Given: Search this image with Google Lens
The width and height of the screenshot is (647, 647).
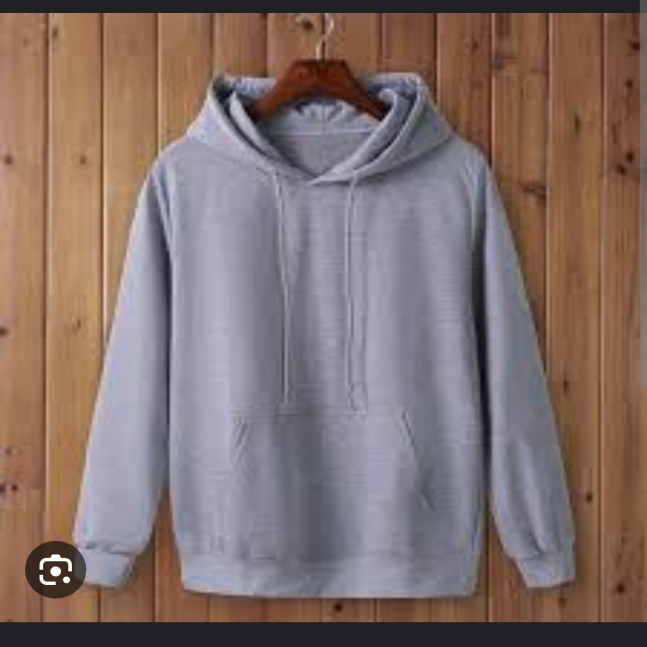Looking at the screenshot, I should point(55,570).
